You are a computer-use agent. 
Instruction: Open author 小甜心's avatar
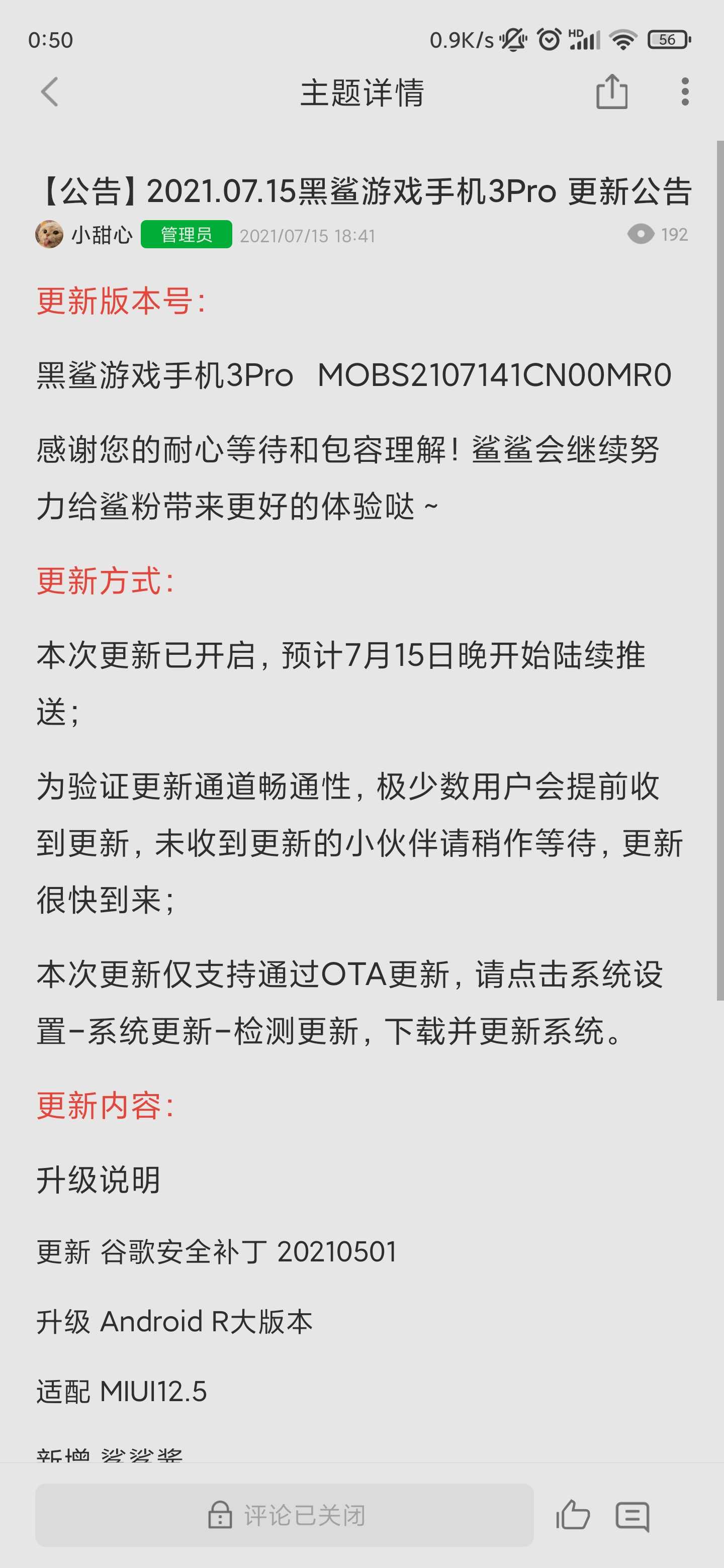coord(49,234)
